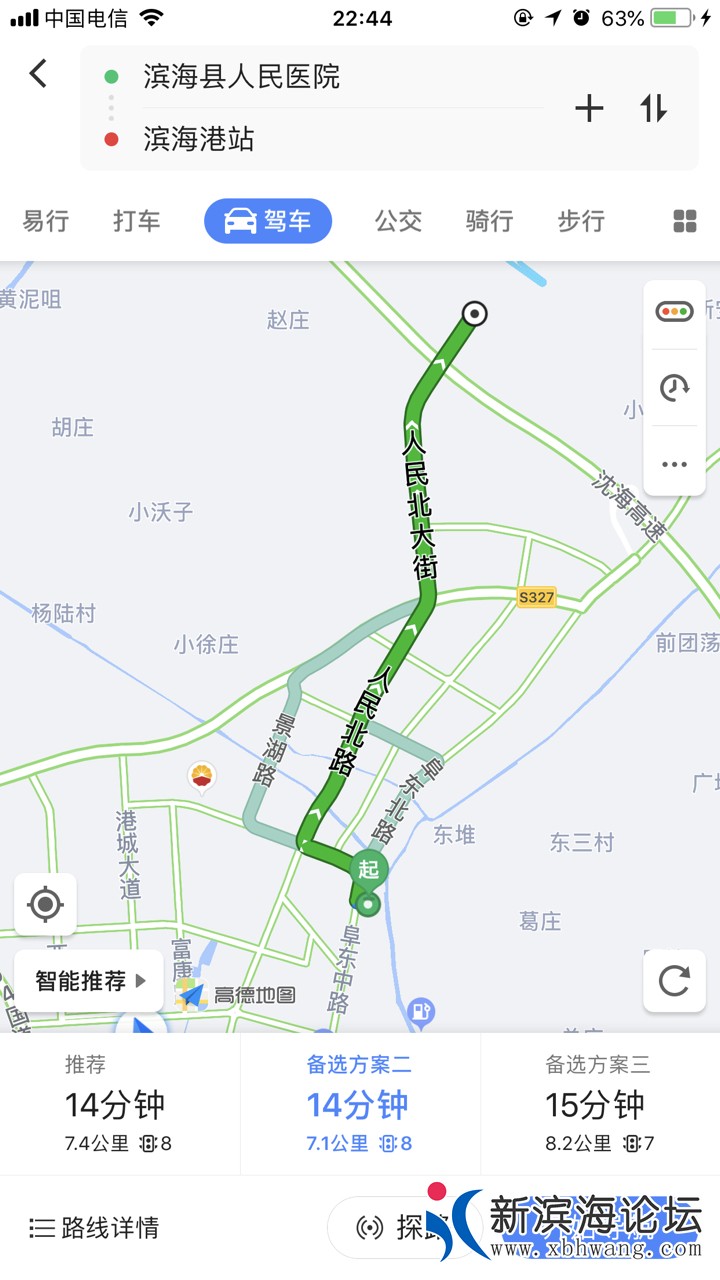Screen dimensions: 720x1280
Task: Open 路线详情 route details
Action: click(95, 1227)
